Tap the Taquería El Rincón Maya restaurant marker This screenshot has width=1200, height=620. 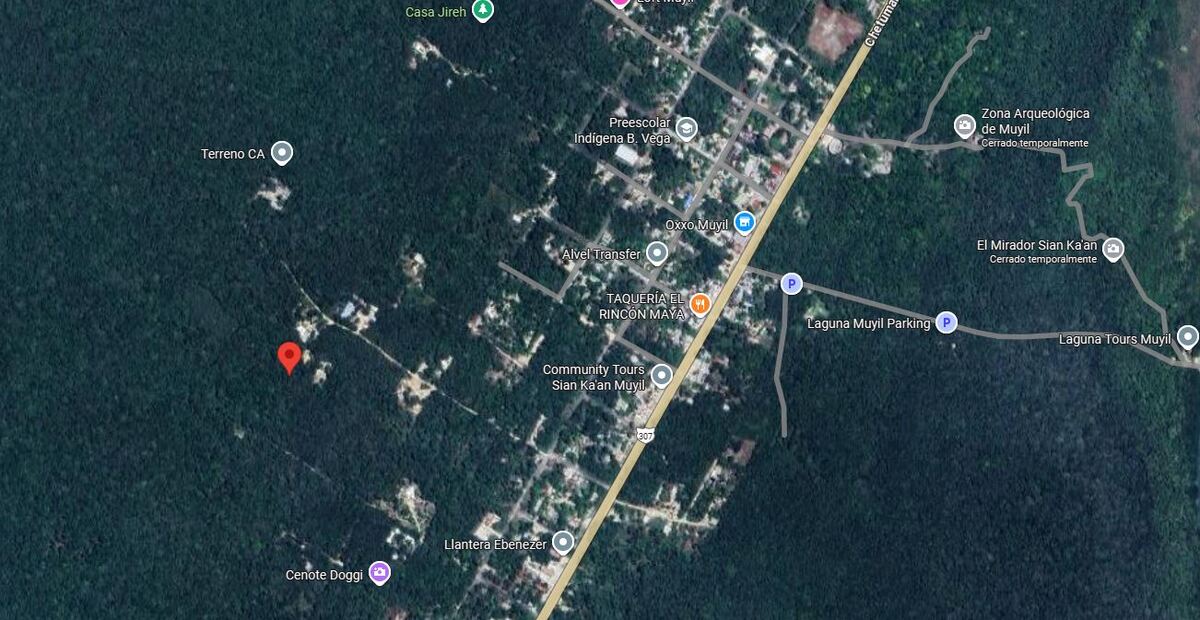point(700,304)
